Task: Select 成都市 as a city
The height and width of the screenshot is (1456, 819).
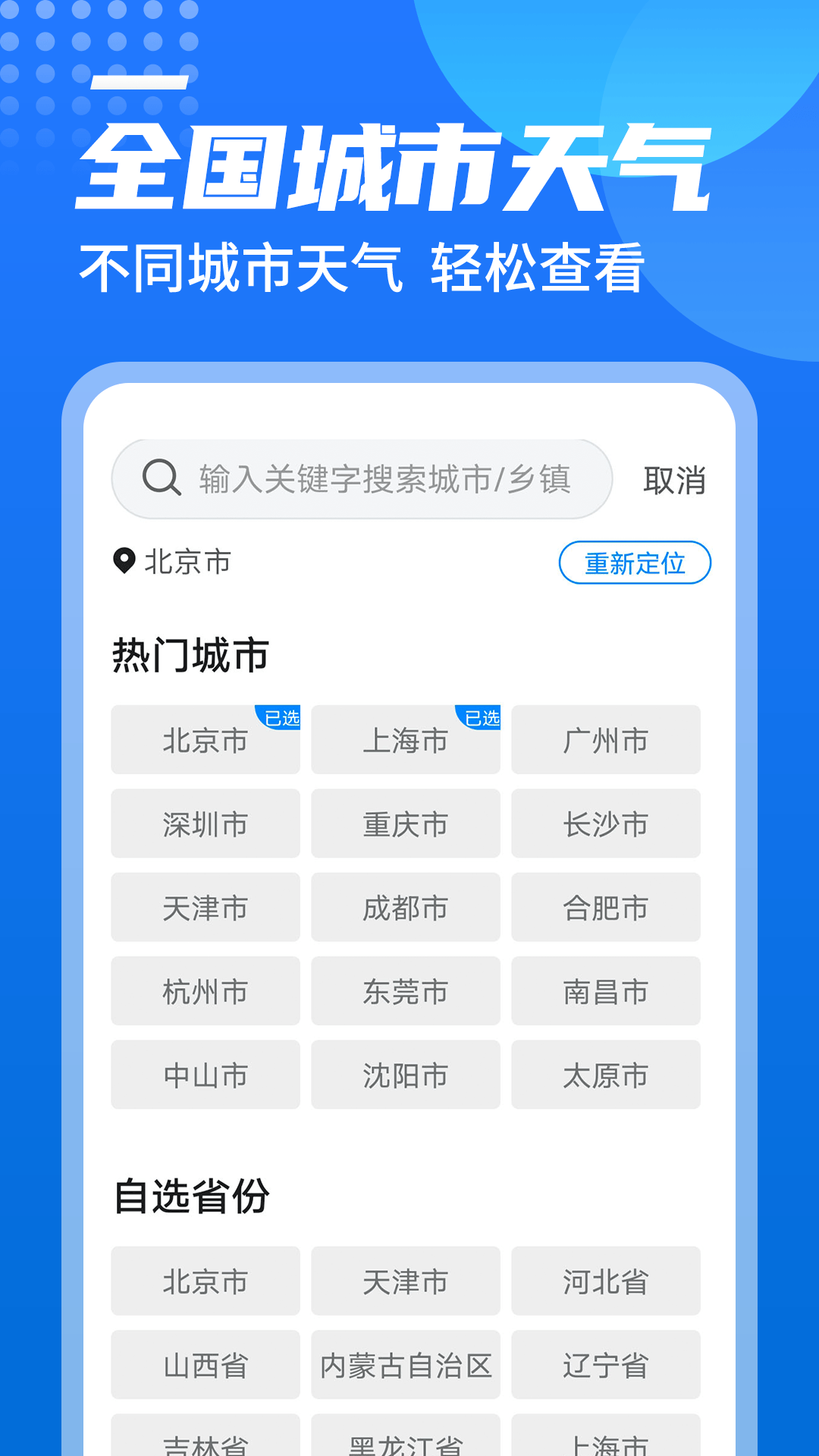Action: (406, 908)
